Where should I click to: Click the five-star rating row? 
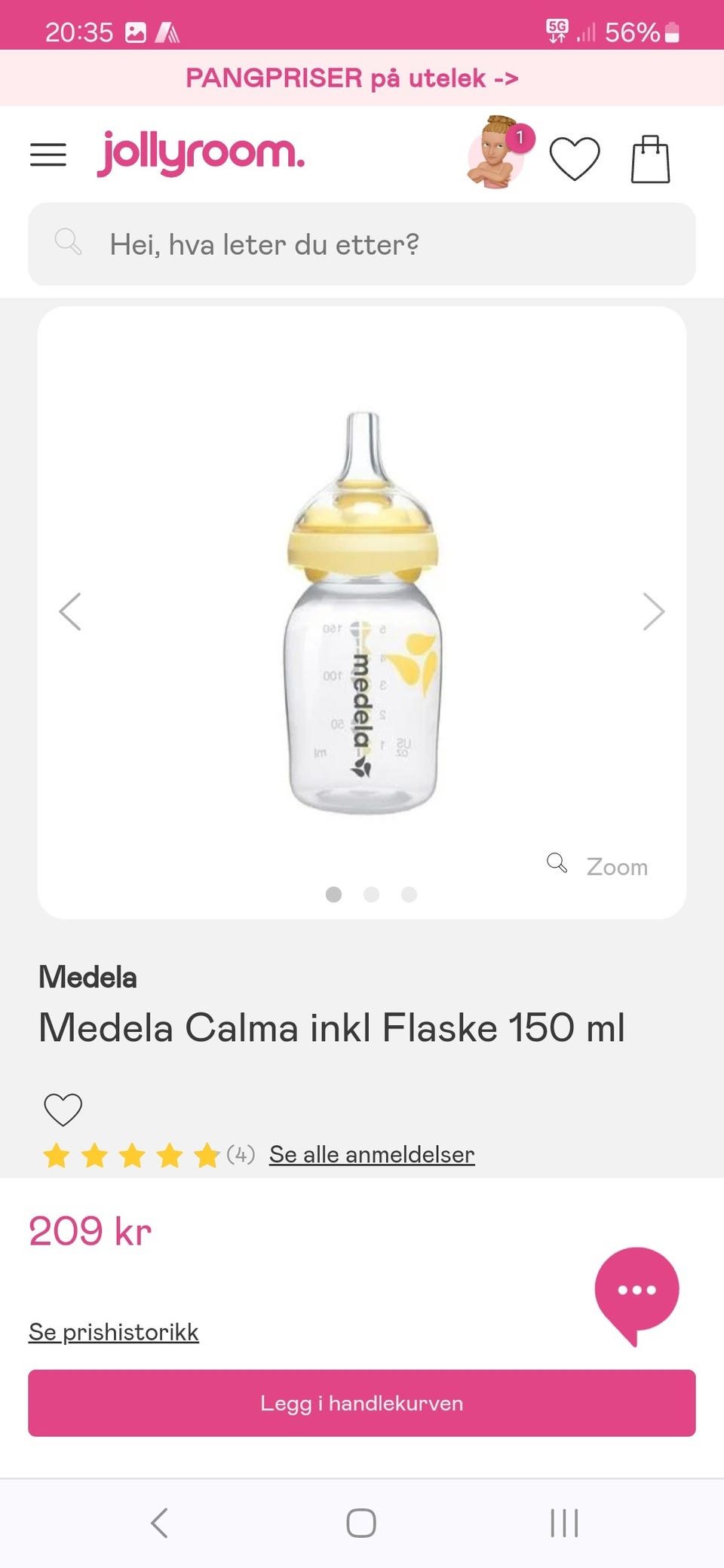coord(132,1153)
